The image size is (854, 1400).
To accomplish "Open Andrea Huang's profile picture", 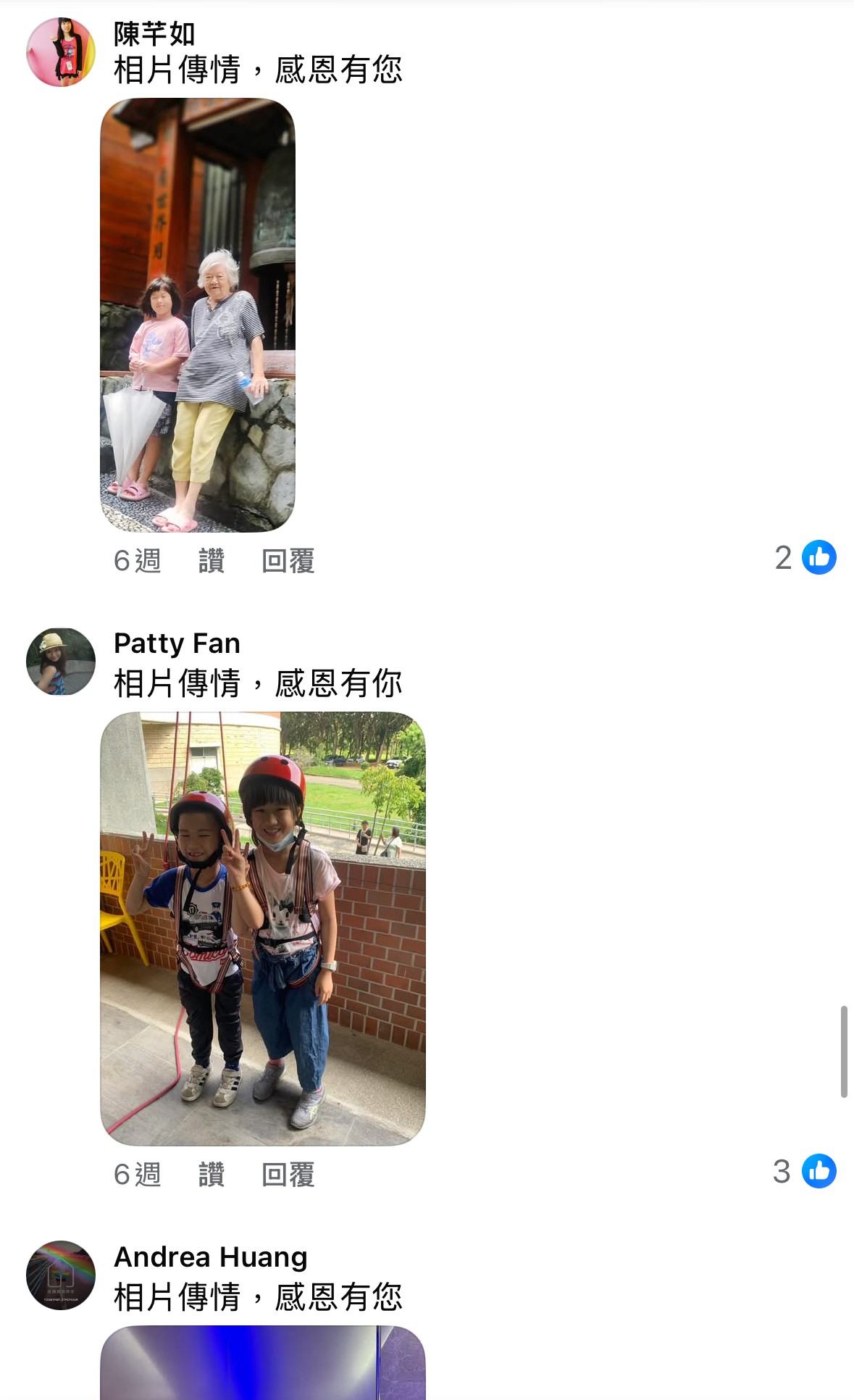I will (61, 1275).
